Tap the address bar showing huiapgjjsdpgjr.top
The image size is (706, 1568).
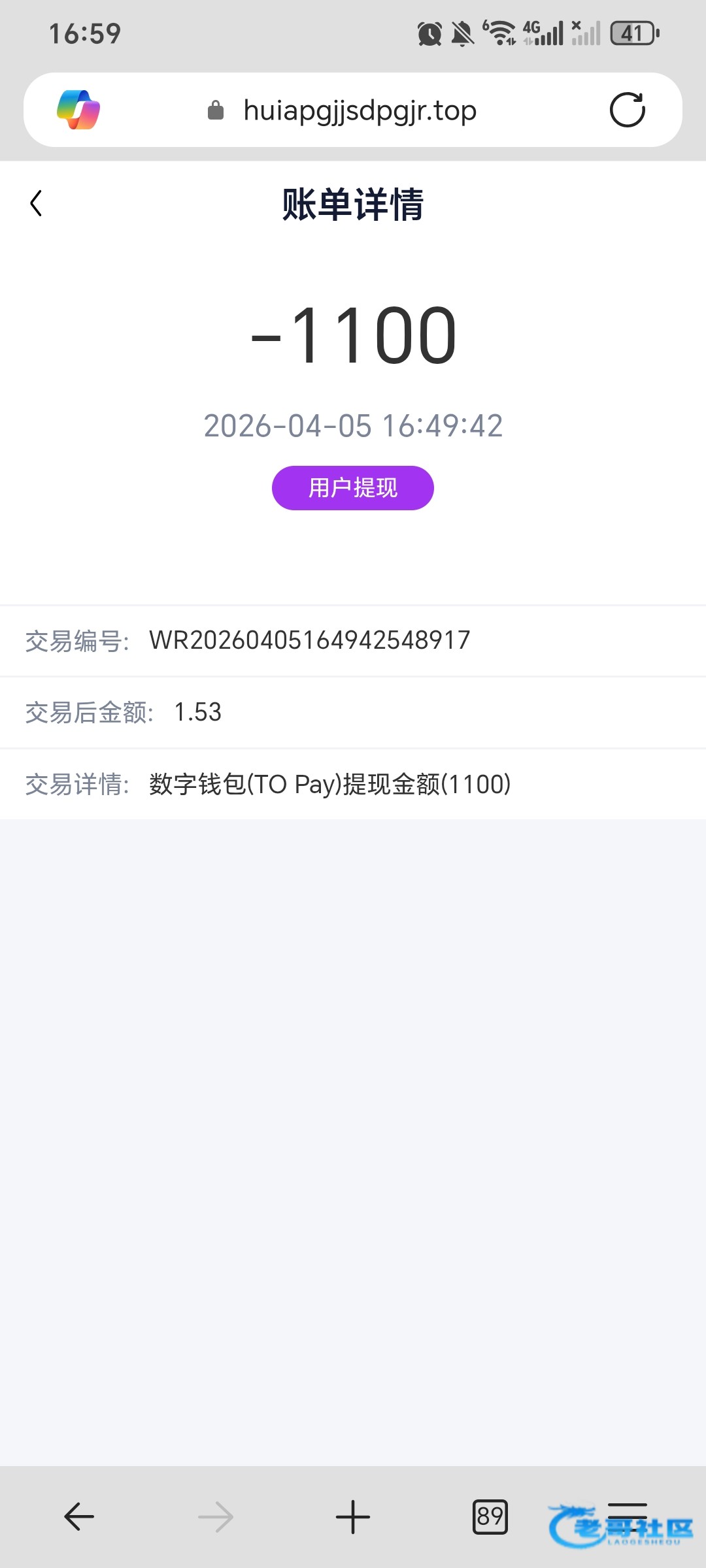coord(359,110)
